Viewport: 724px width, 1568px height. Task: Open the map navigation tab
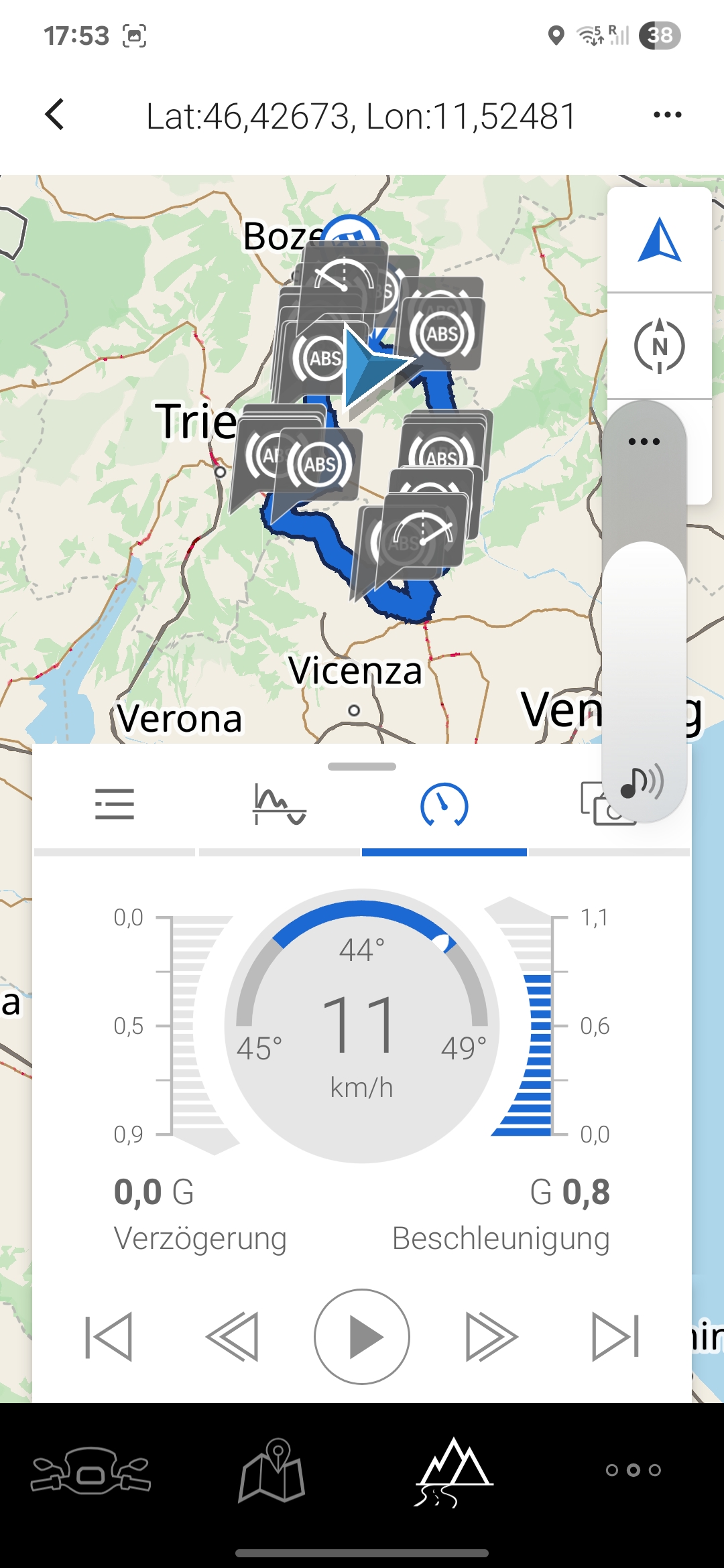[x=271, y=1471]
